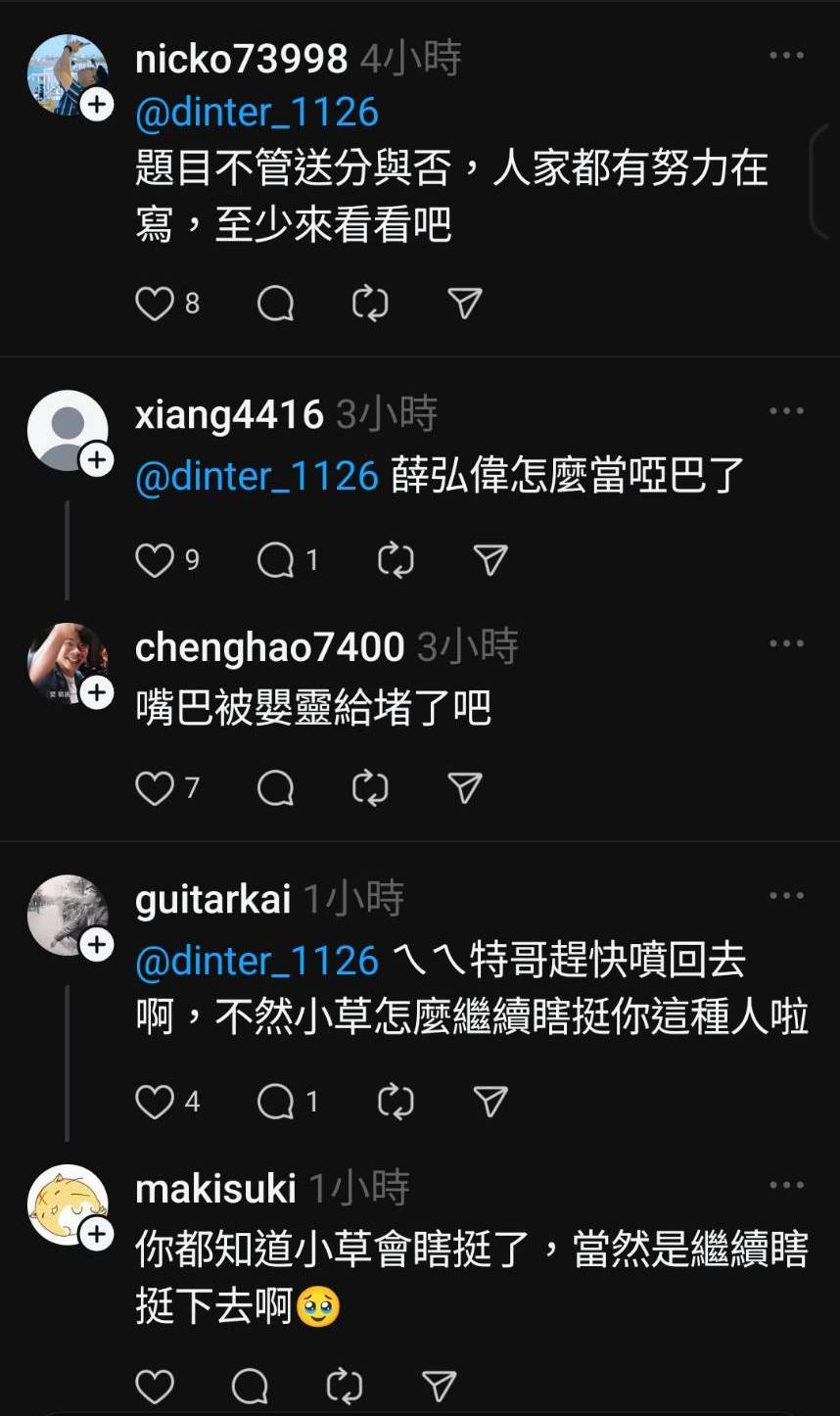Share guitarkai's comment
Screen dimensions: 840x1416
coord(490,1102)
